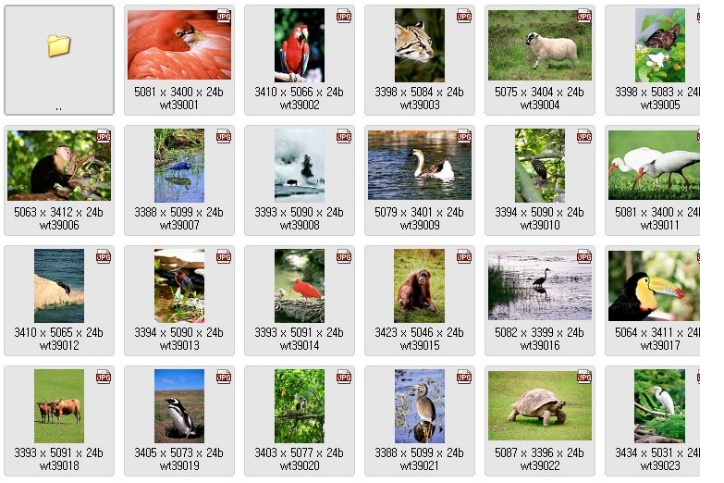This screenshot has width=724, height=483.
Task: Open toucan image wt39017
Action: [x=652, y=301]
